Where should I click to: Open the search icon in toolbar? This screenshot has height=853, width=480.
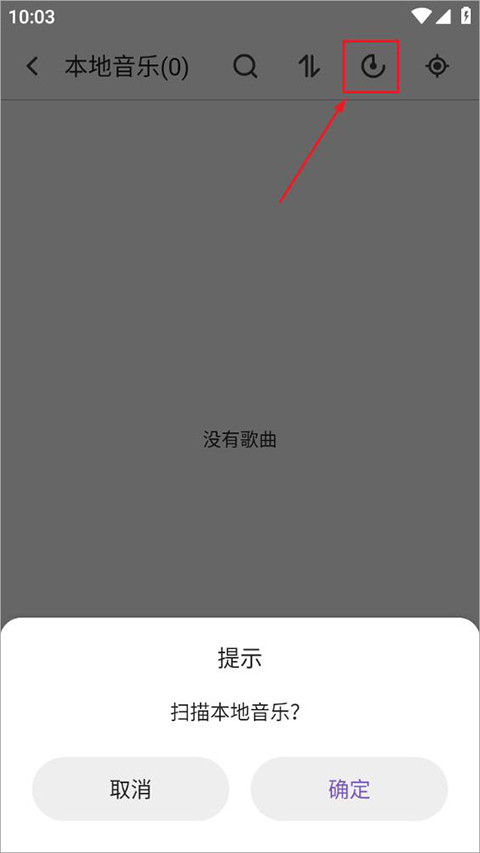pyautogui.click(x=245, y=67)
